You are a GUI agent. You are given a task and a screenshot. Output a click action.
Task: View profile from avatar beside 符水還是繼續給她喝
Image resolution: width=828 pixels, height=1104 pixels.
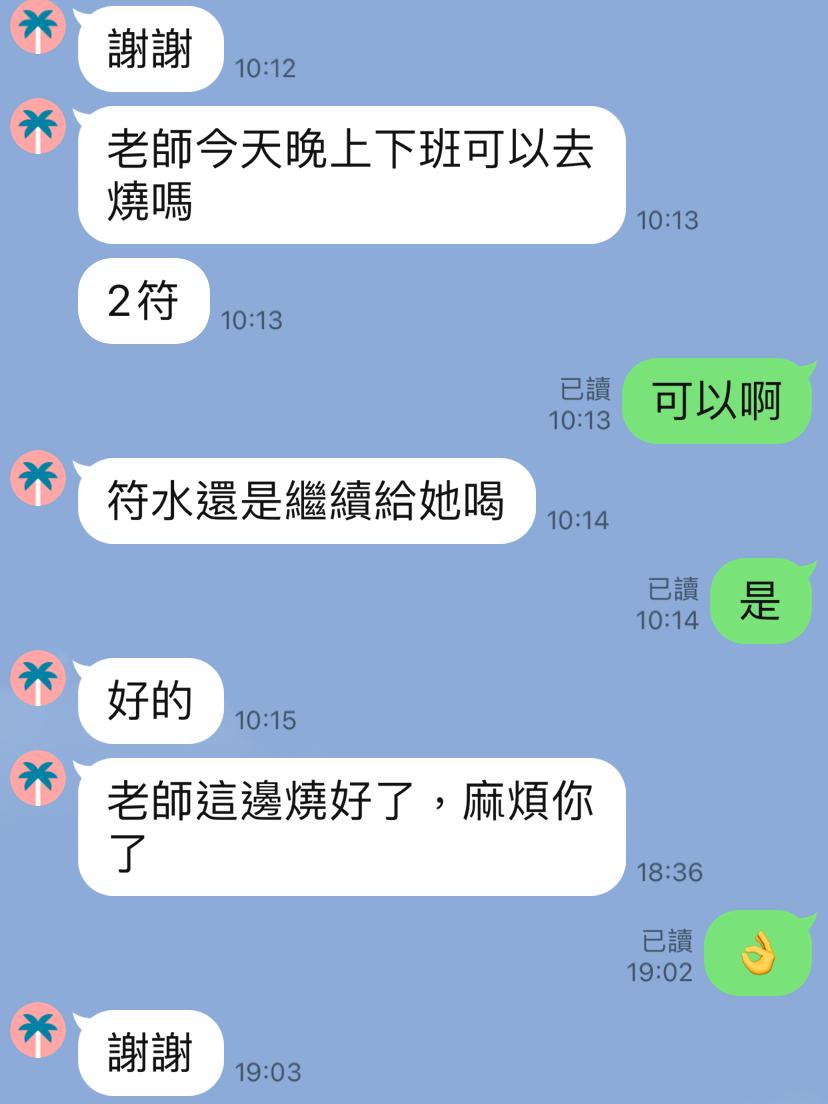pos(38,480)
